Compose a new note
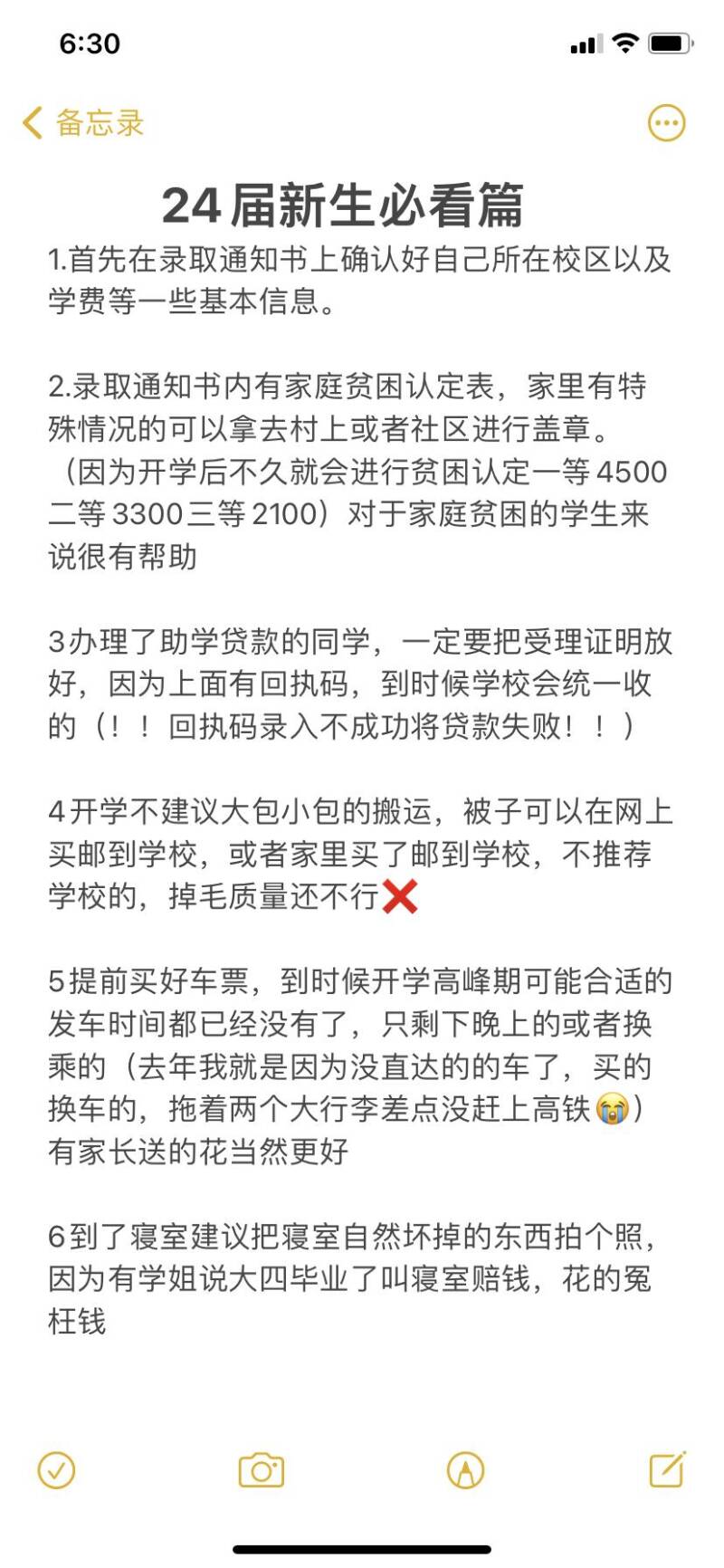Viewport: 724px width, 1568px height. point(668,1469)
